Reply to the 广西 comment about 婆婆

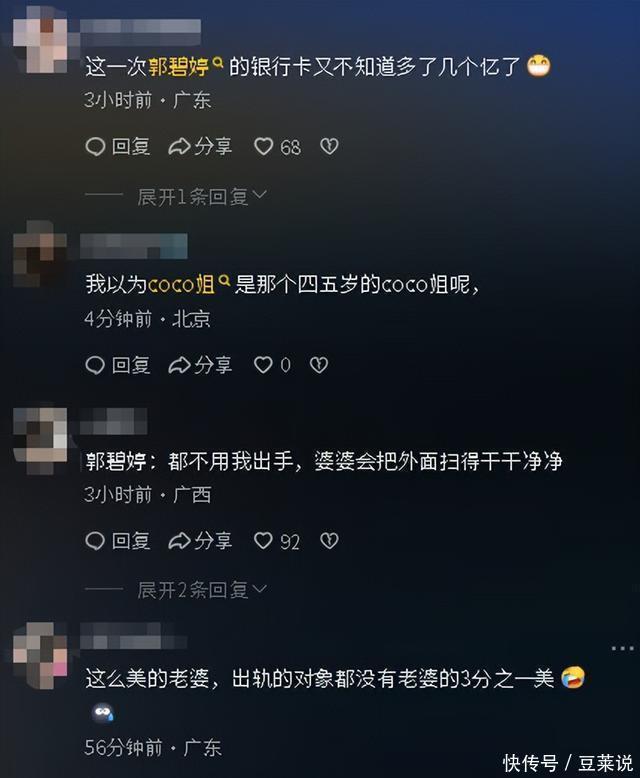point(118,541)
